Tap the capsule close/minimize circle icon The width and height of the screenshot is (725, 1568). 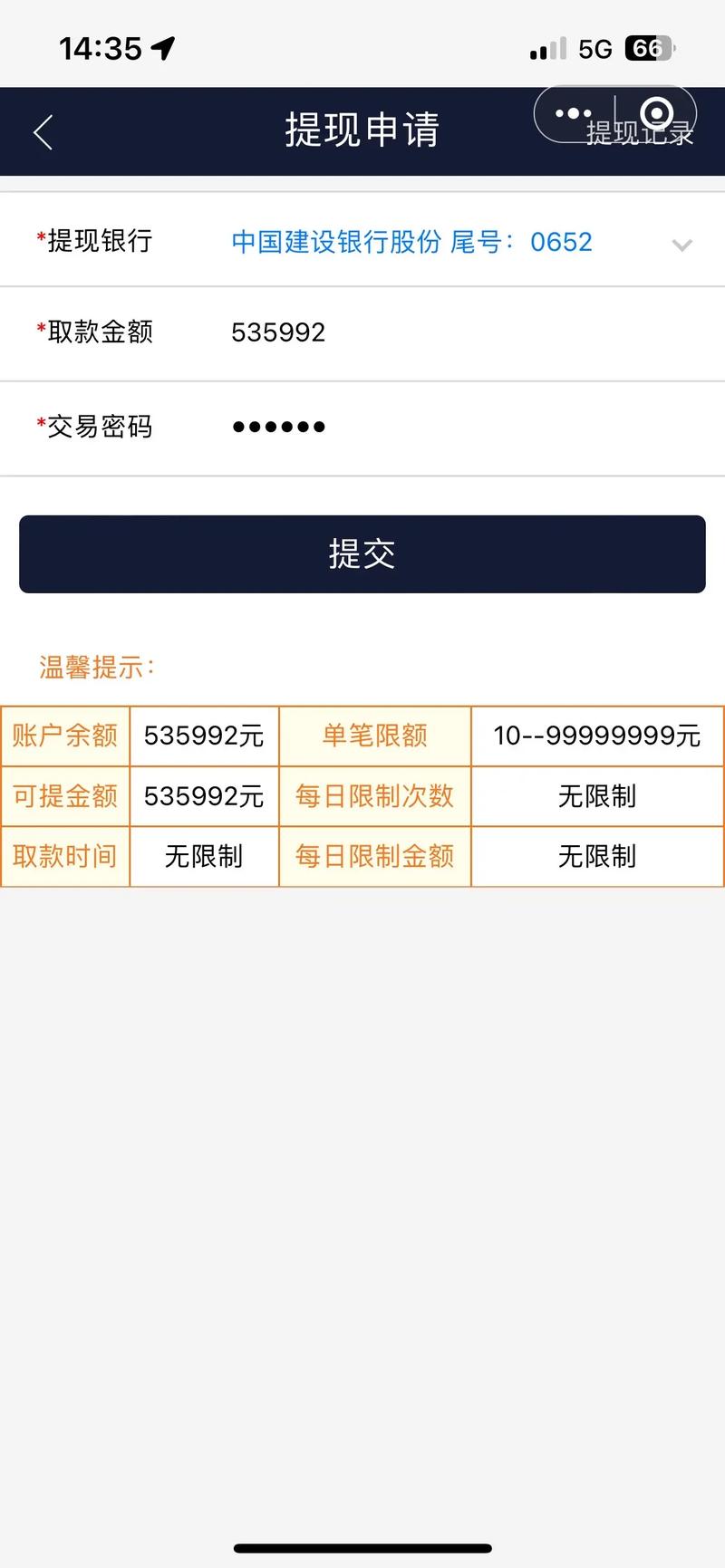652,115
